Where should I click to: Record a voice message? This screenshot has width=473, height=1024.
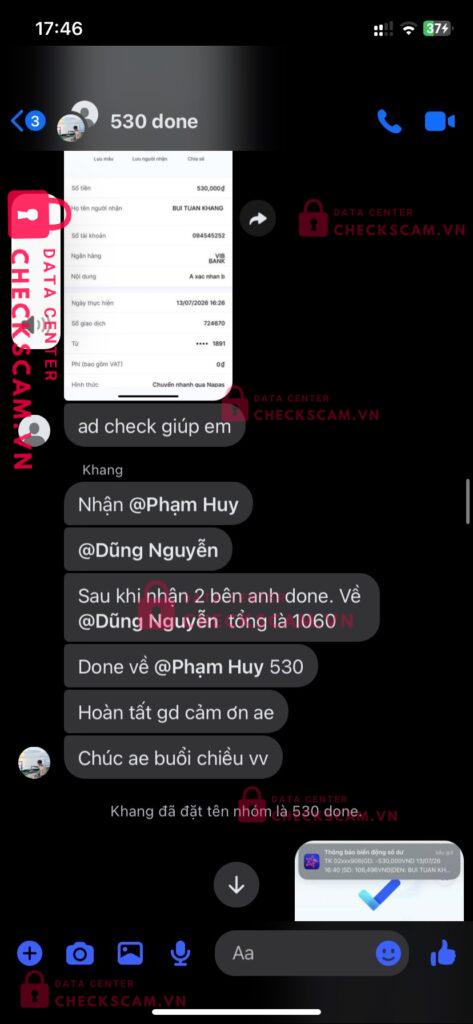[180, 954]
